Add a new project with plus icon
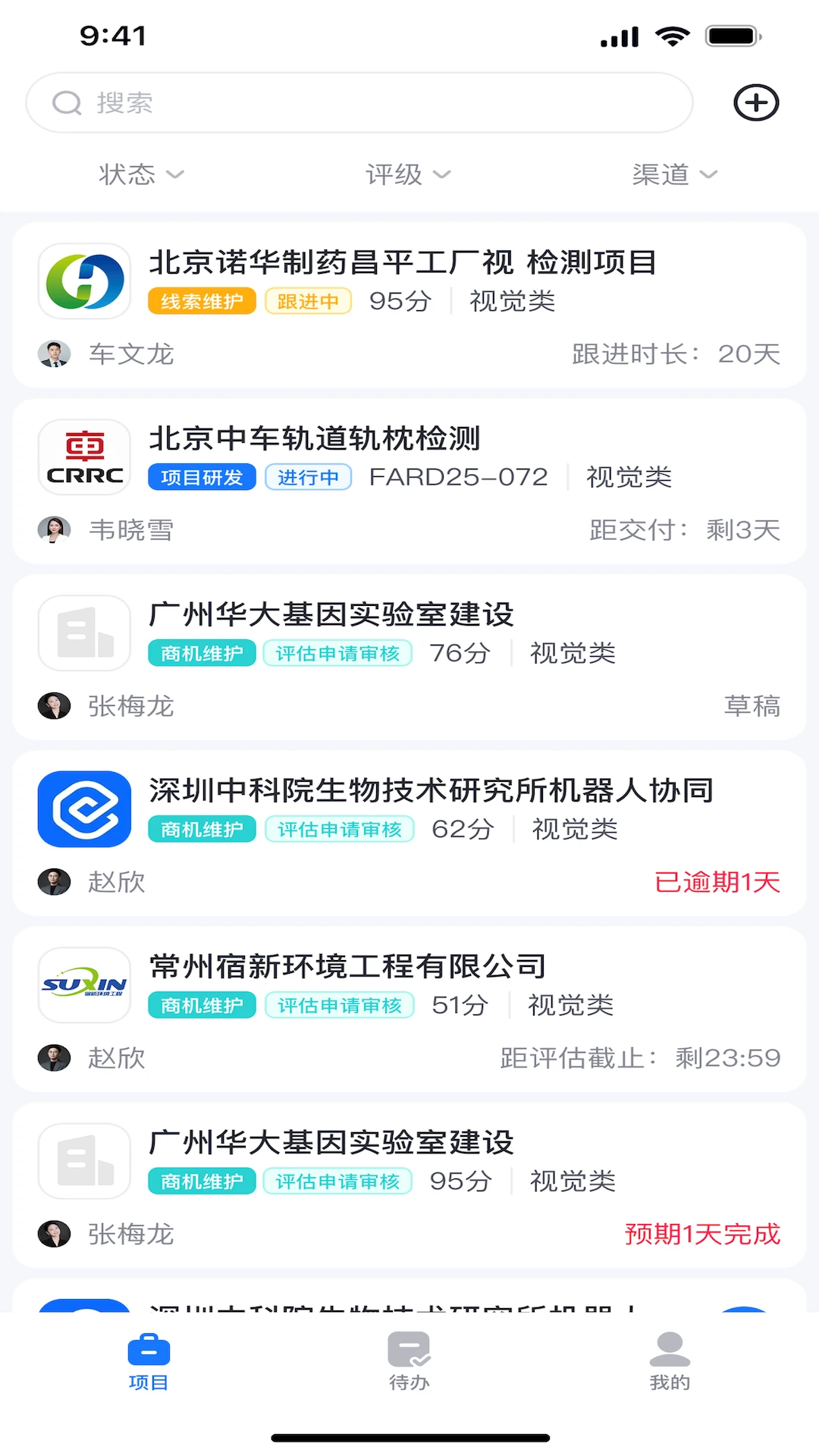Viewport: 819px width, 1456px height. click(756, 102)
